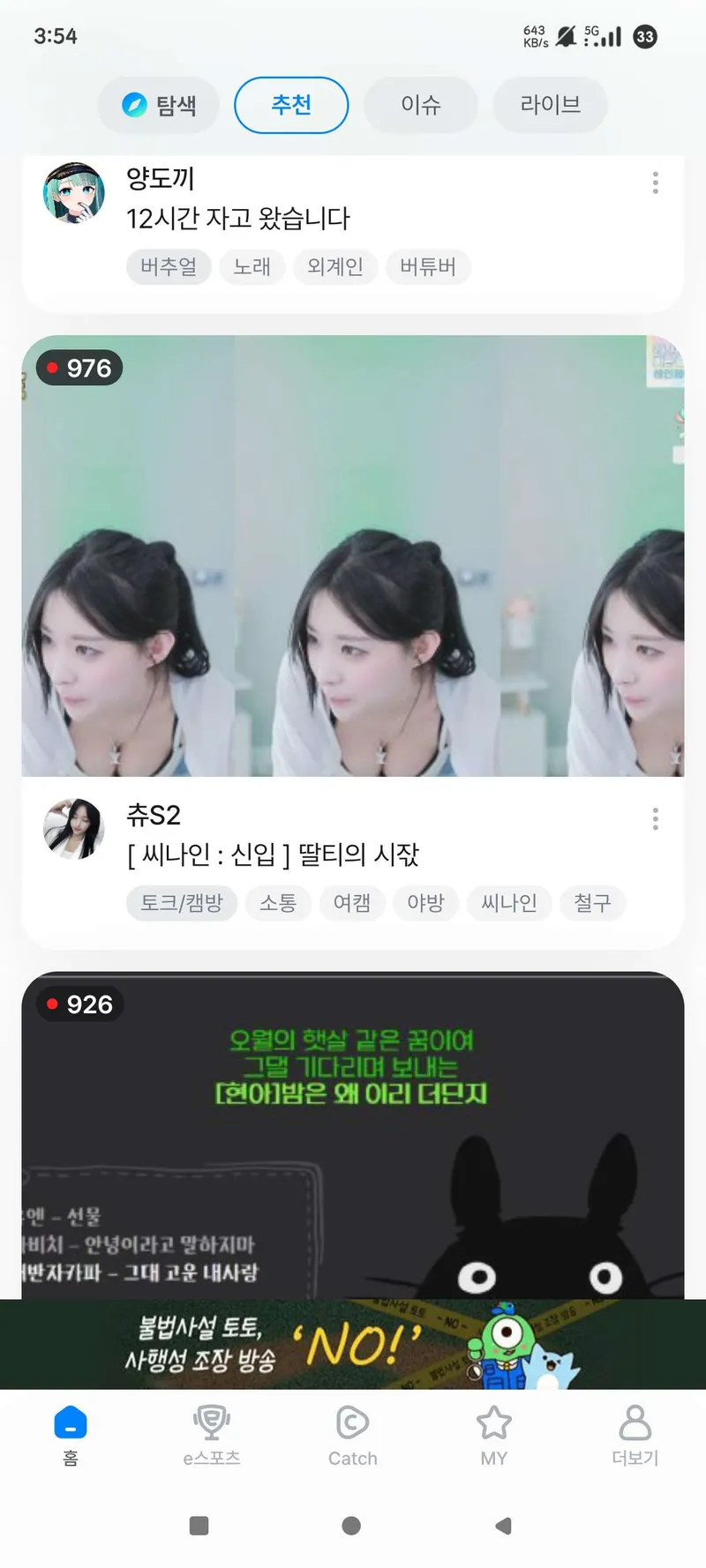Switch to the MY tab

pyautogui.click(x=494, y=1435)
